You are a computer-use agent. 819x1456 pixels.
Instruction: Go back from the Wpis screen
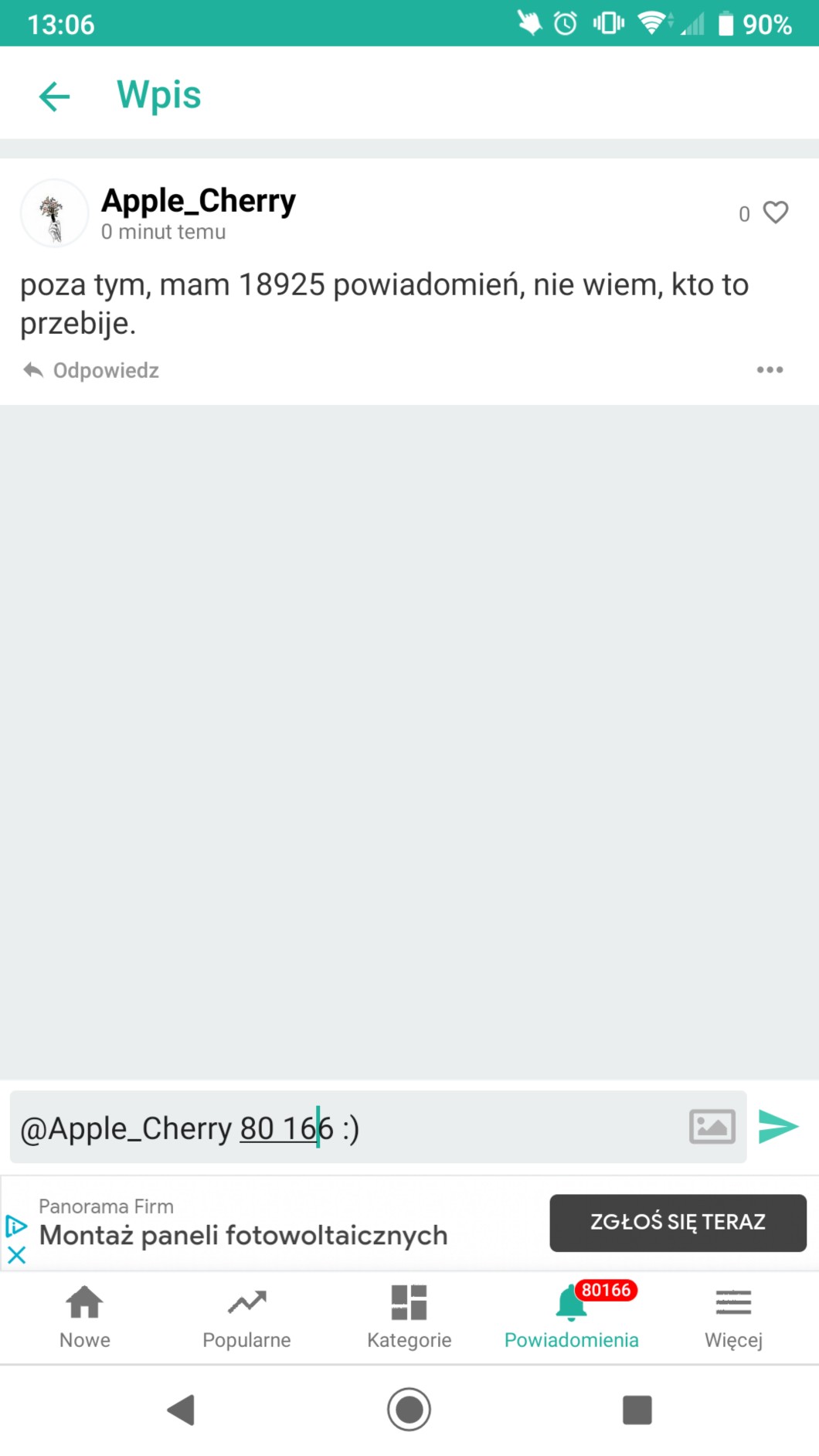54,96
